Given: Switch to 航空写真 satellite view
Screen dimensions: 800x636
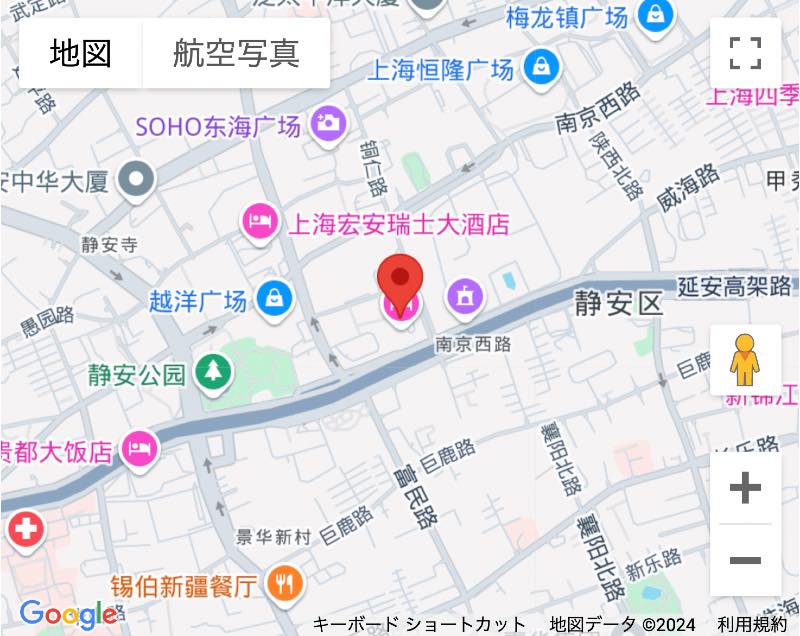Looking at the screenshot, I should pos(236,53).
